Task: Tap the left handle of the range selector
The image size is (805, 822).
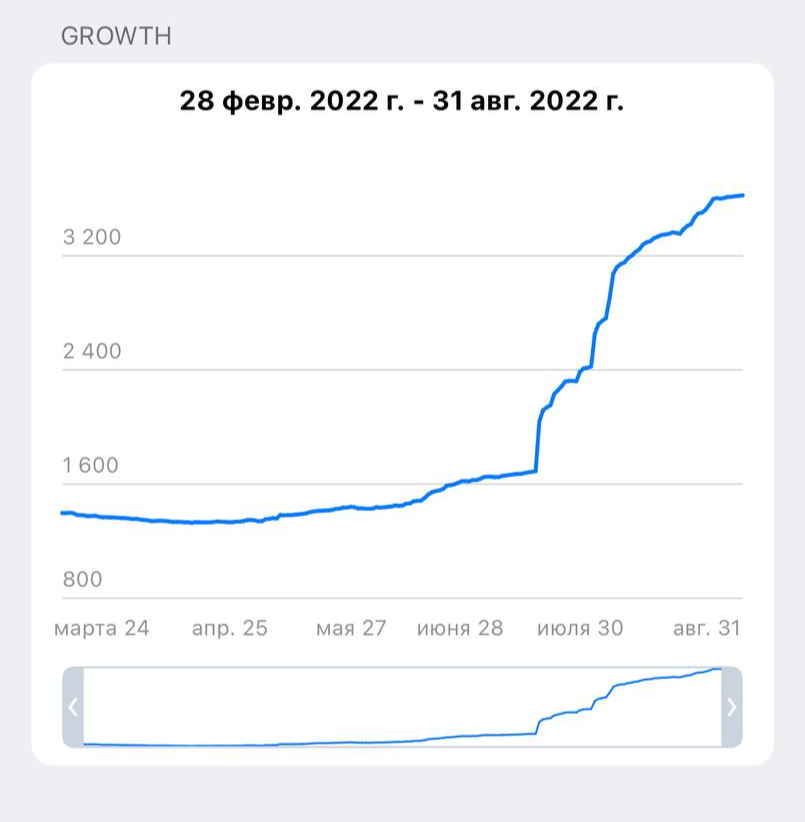Action: (x=73, y=707)
